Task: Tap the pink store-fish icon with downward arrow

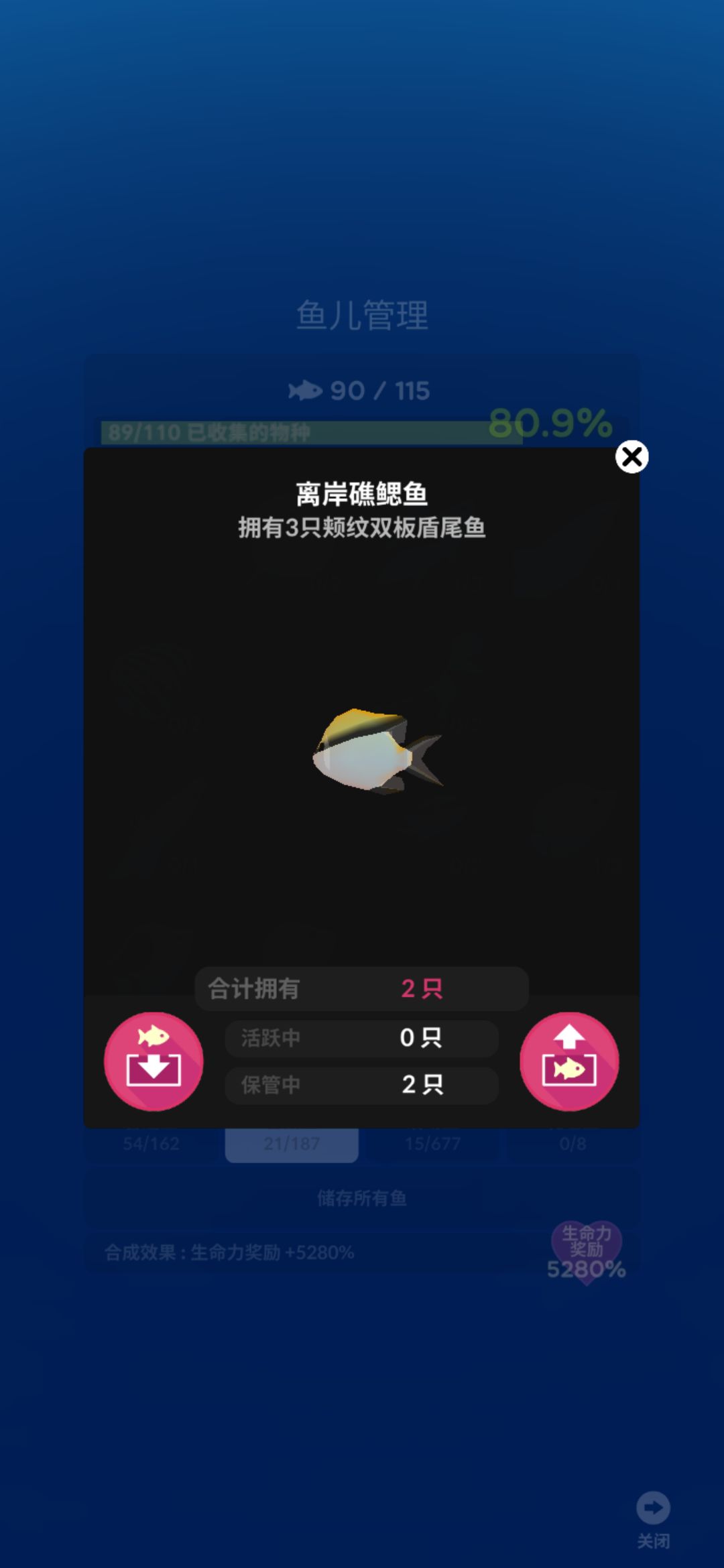Action: pos(153,1061)
